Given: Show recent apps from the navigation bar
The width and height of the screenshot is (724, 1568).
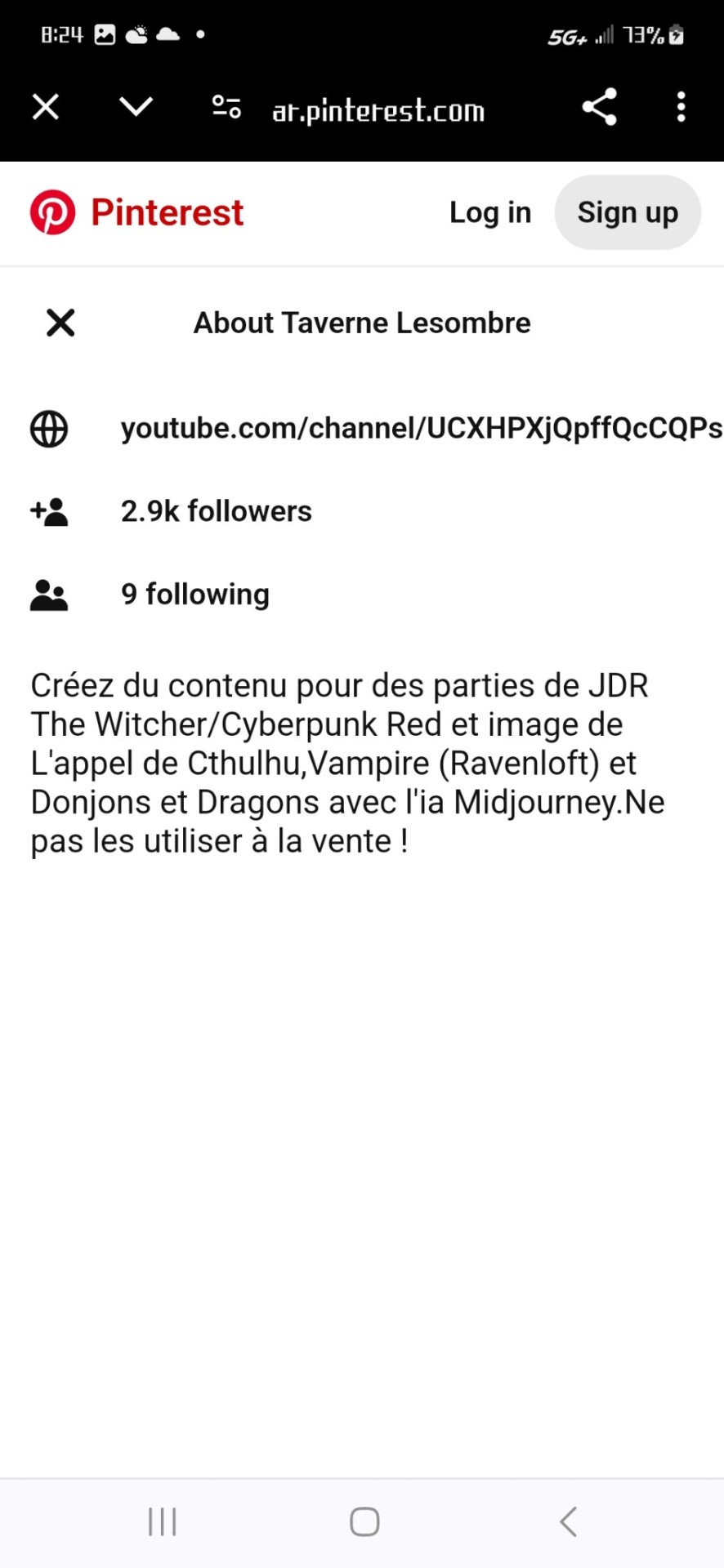Looking at the screenshot, I should (x=162, y=1521).
